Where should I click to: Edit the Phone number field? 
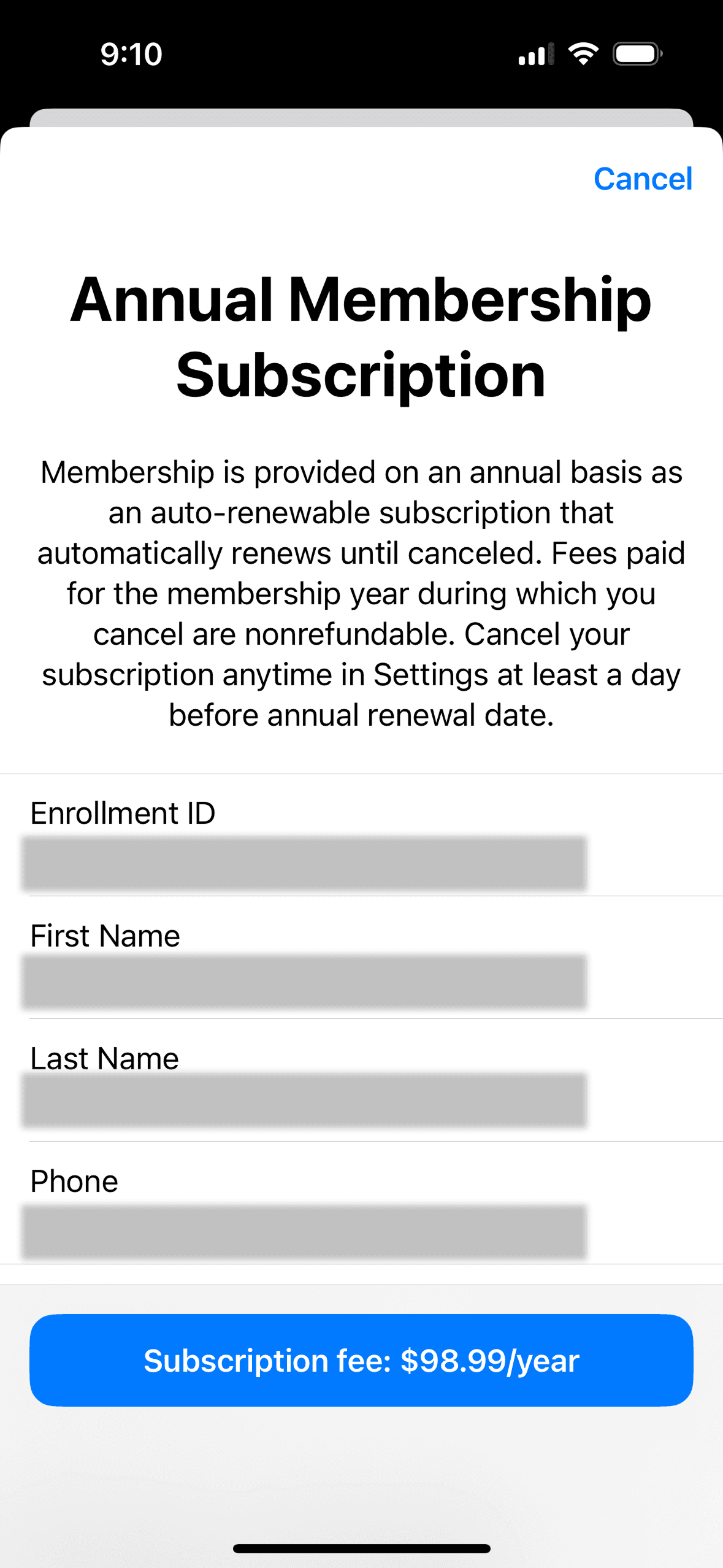(x=304, y=1231)
